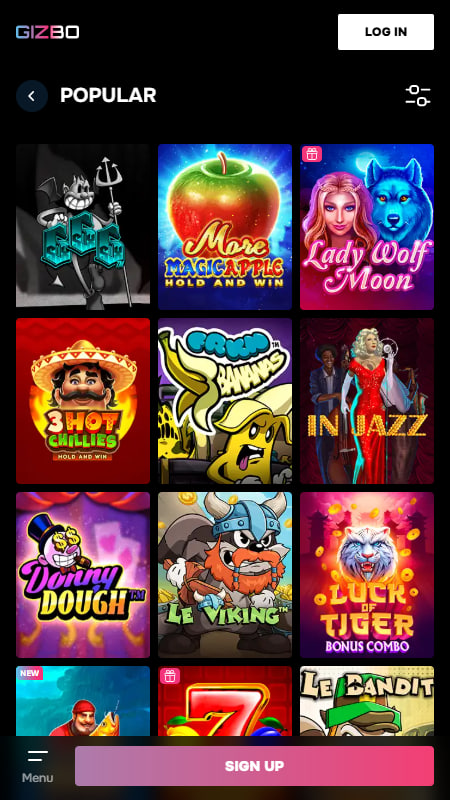Launch More Magic Apple Hold and Win
This screenshot has width=450, height=800.
(x=225, y=227)
